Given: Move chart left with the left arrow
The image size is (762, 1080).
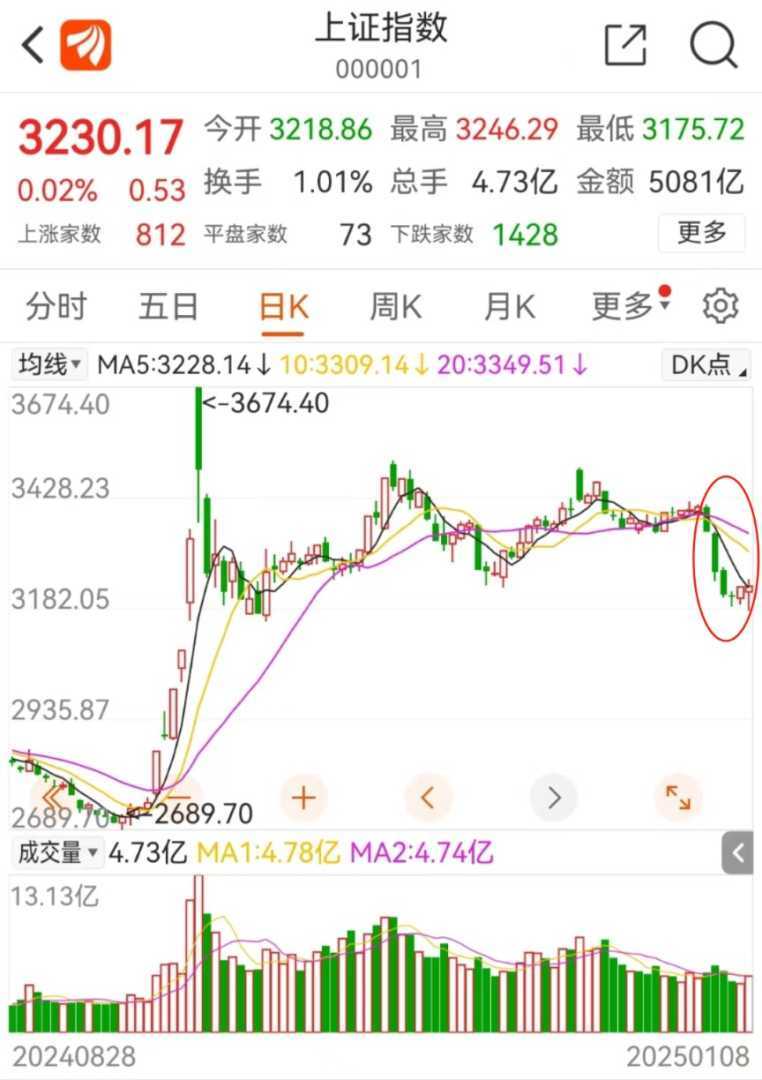Looking at the screenshot, I should point(428,797).
